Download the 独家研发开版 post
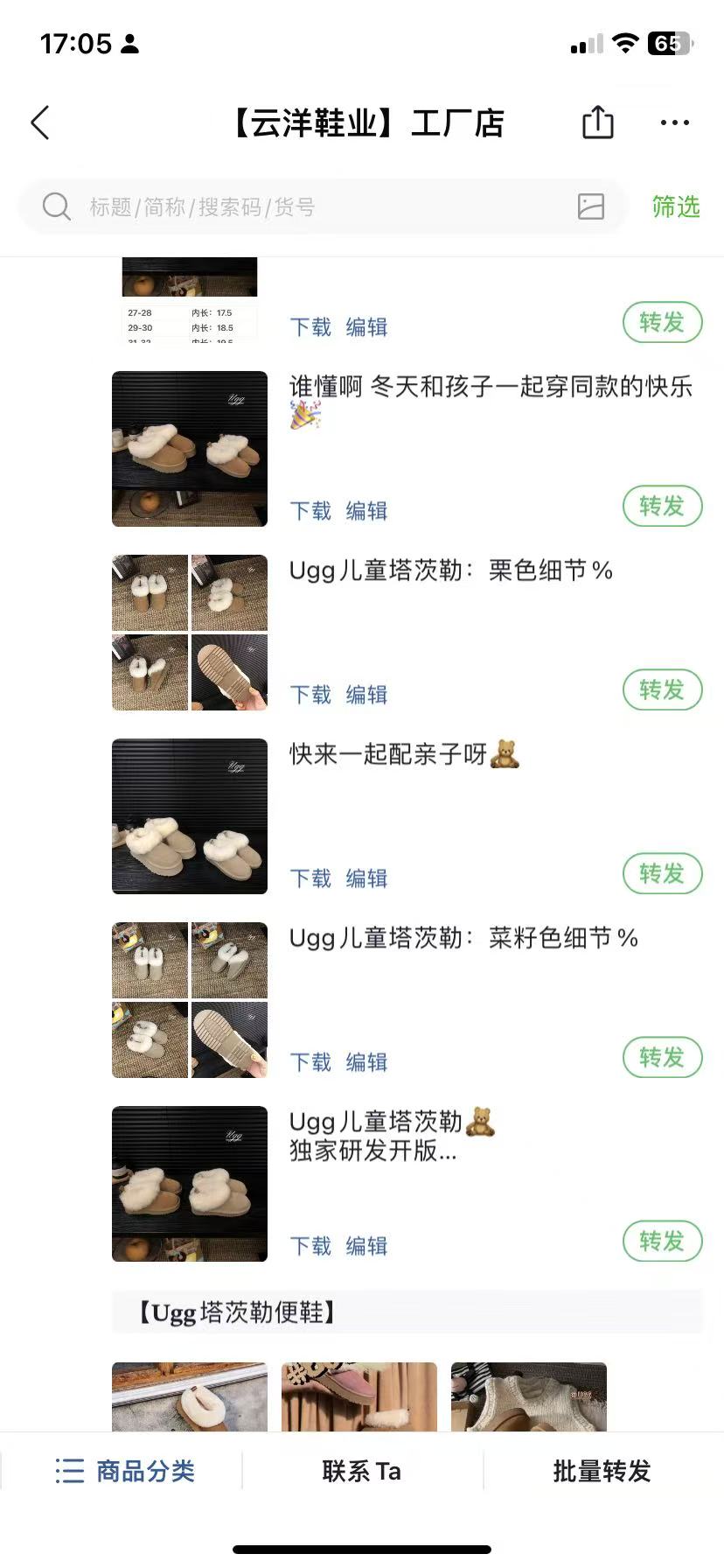The height and width of the screenshot is (1568, 724). (310, 1246)
